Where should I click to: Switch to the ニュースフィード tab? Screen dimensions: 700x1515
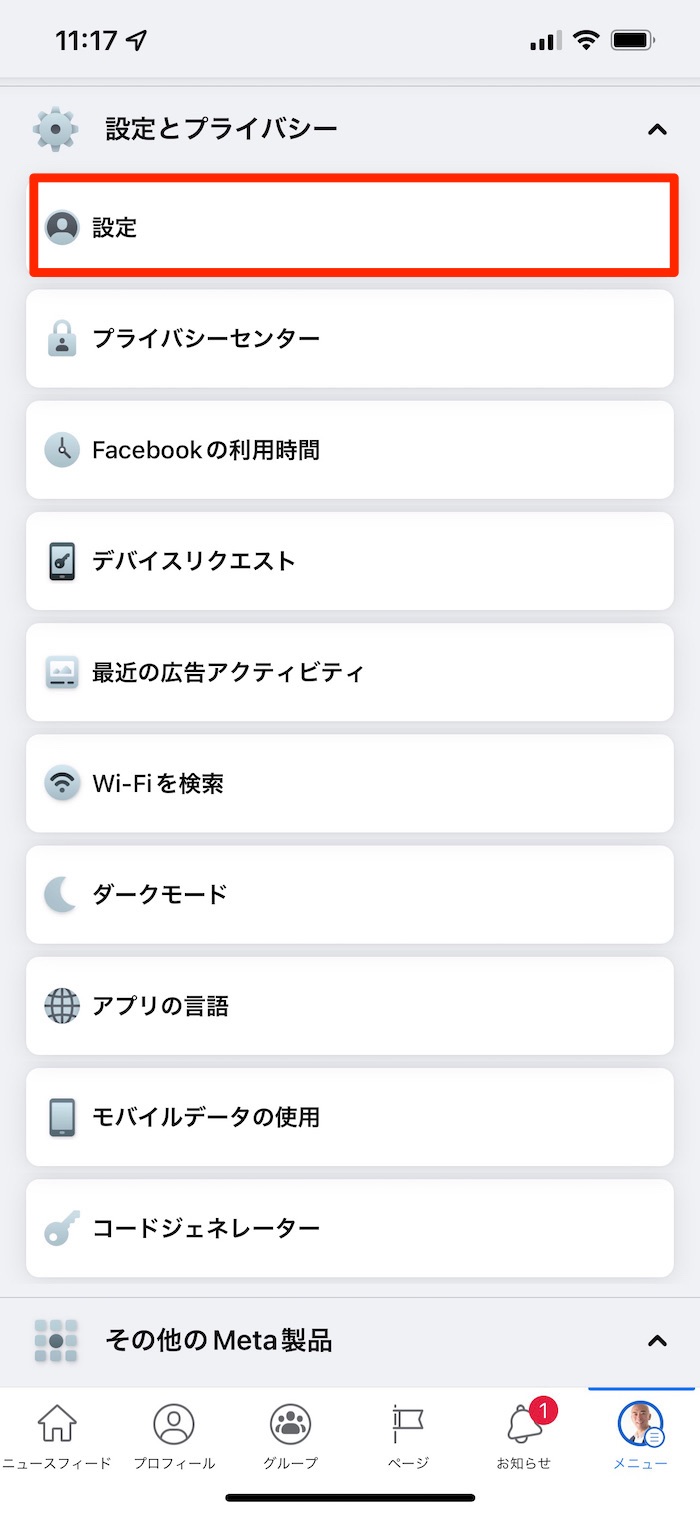pyautogui.click(x=57, y=1436)
